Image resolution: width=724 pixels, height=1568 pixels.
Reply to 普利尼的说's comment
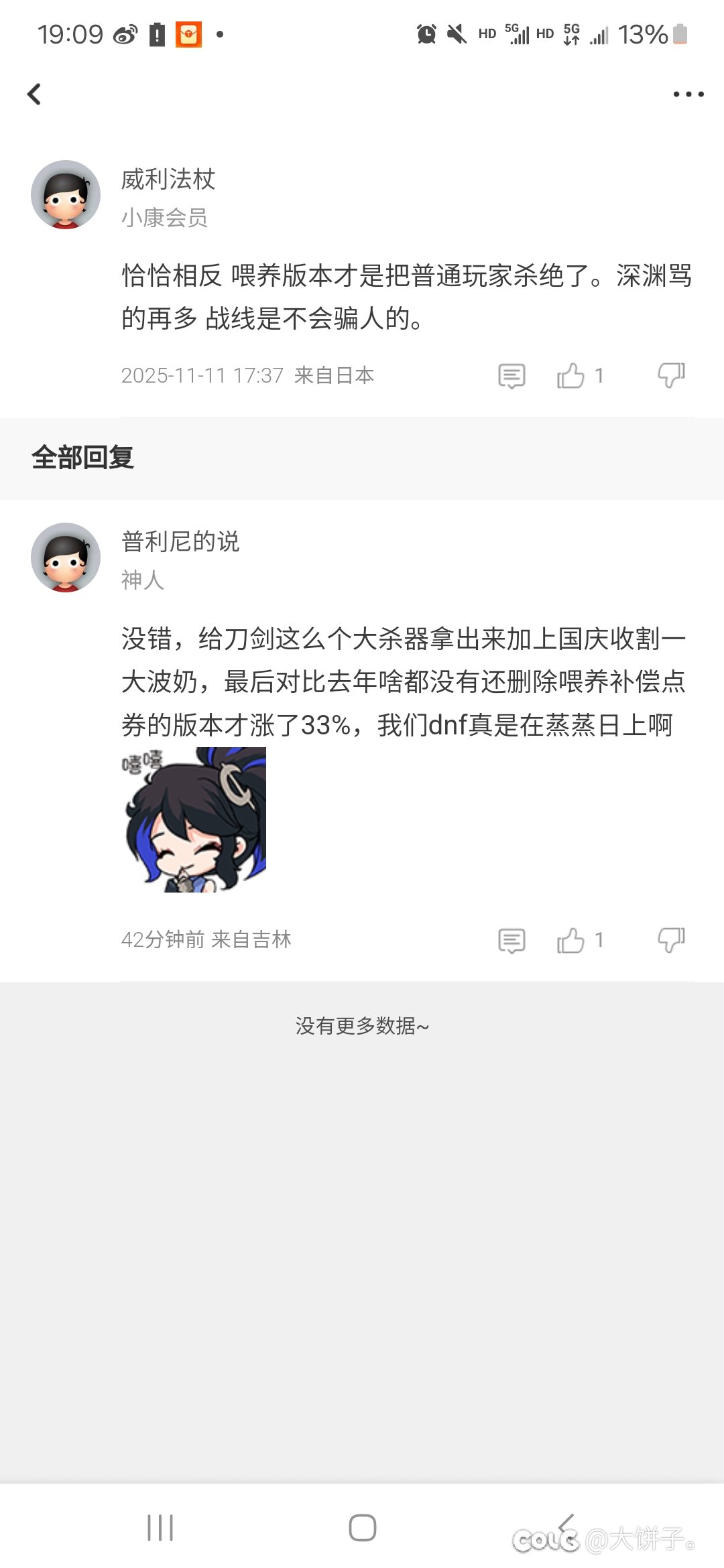[x=511, y=941]
